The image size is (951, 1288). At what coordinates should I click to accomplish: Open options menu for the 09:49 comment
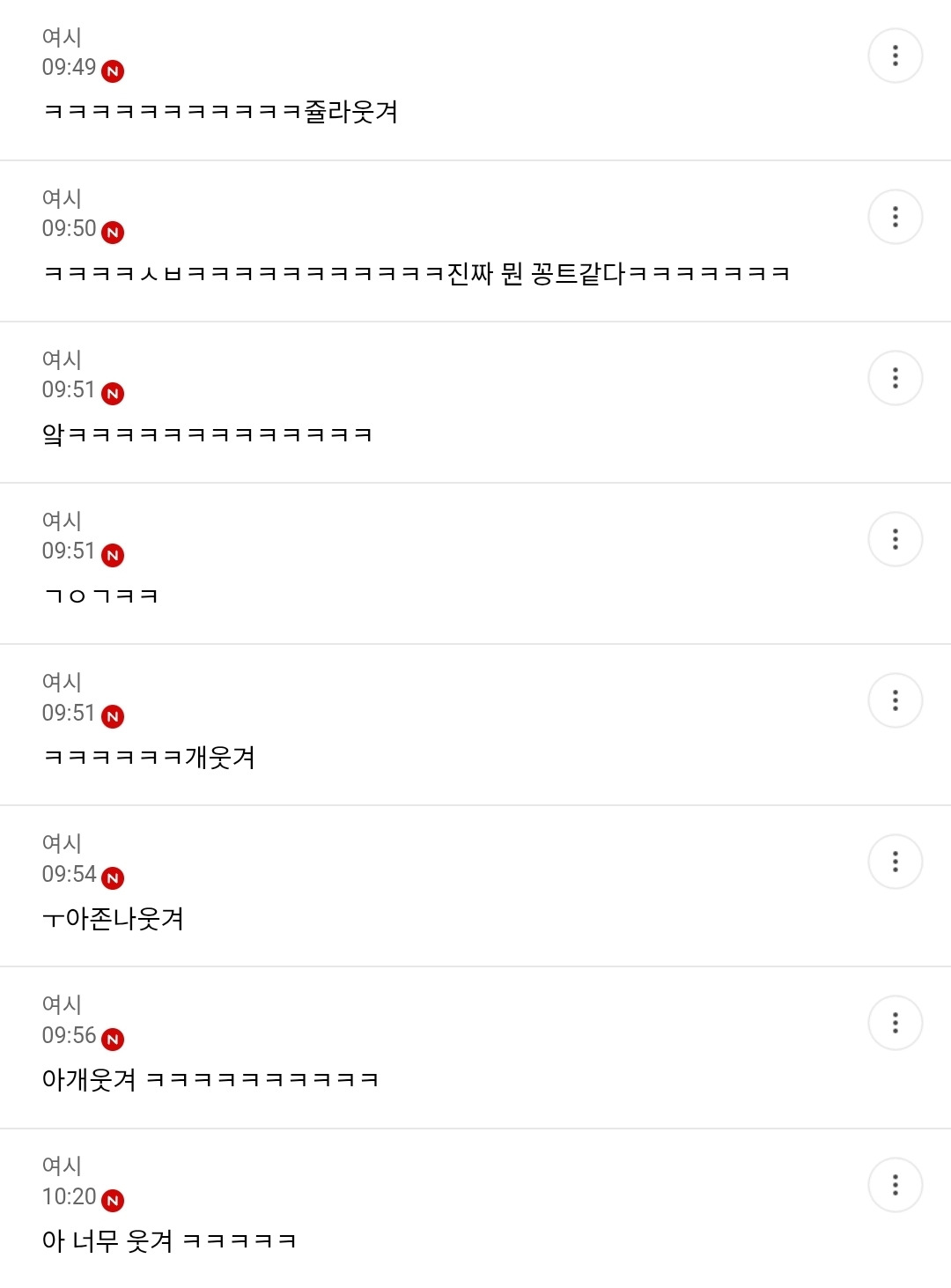tap(895, 56)
